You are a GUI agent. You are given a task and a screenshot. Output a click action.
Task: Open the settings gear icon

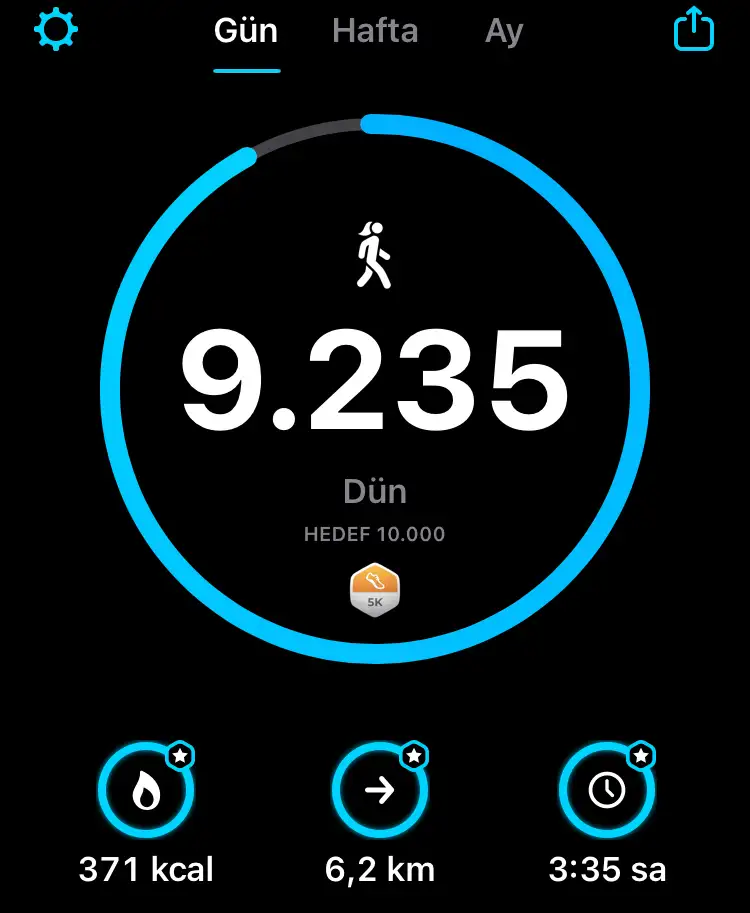pos(56,30)
